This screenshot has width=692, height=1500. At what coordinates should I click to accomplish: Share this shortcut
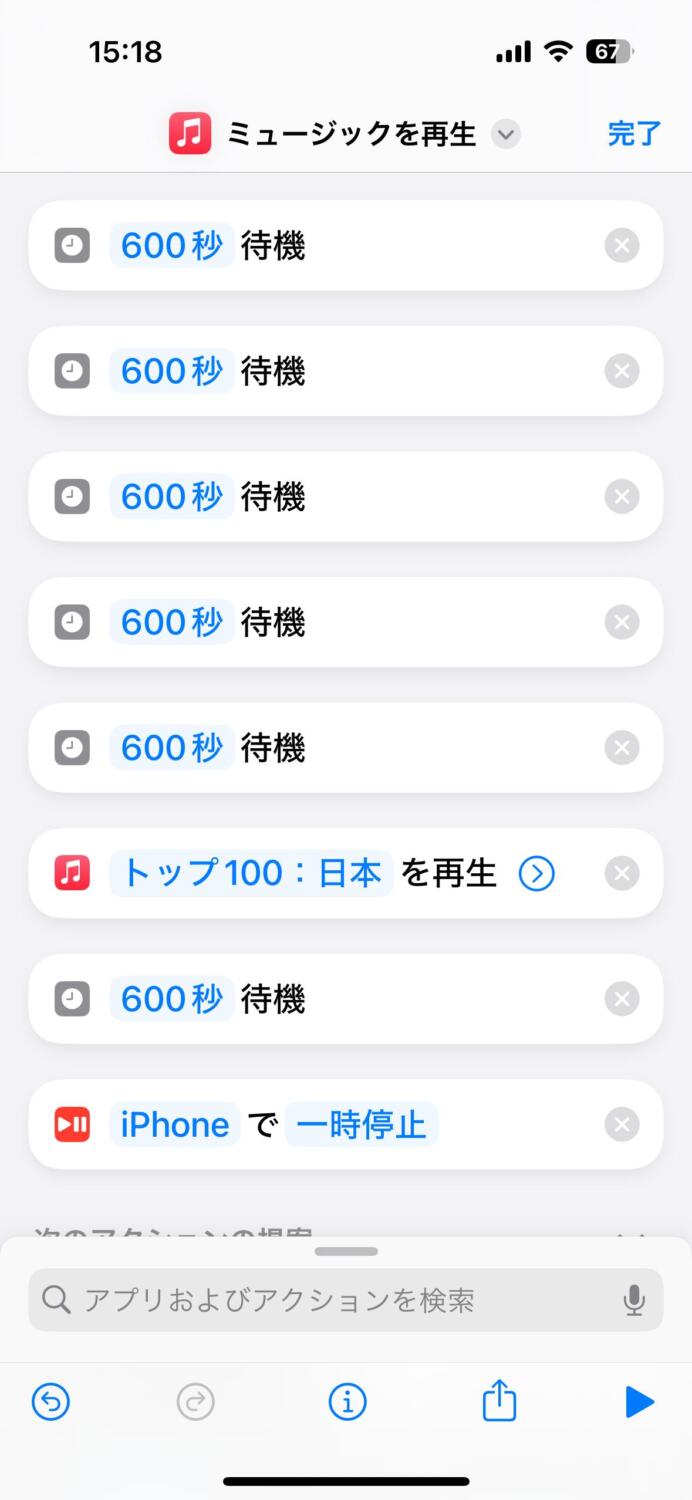point(499,1400)
